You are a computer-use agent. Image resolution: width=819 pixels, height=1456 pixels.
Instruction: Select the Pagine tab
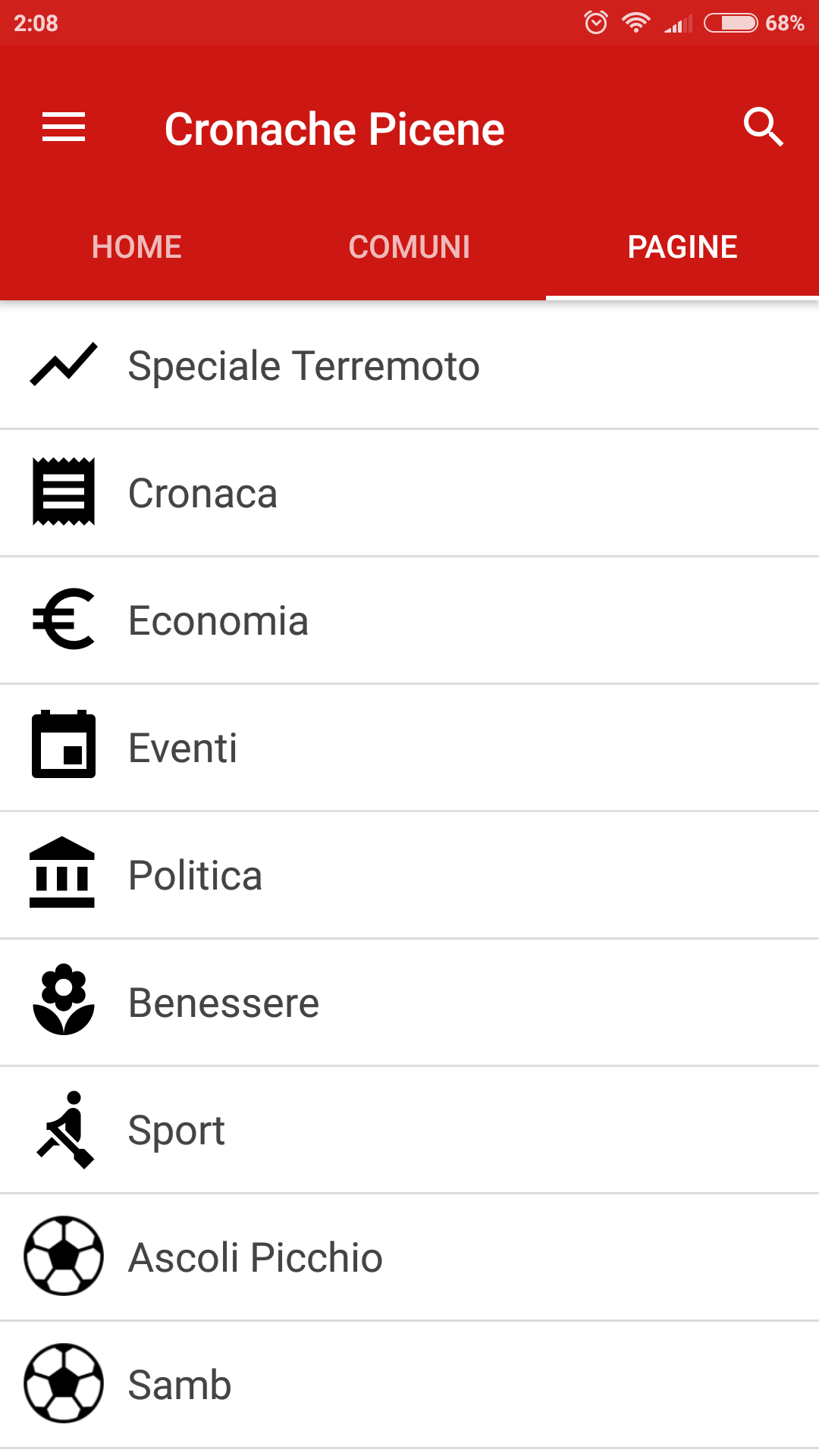tap(682, 247)
